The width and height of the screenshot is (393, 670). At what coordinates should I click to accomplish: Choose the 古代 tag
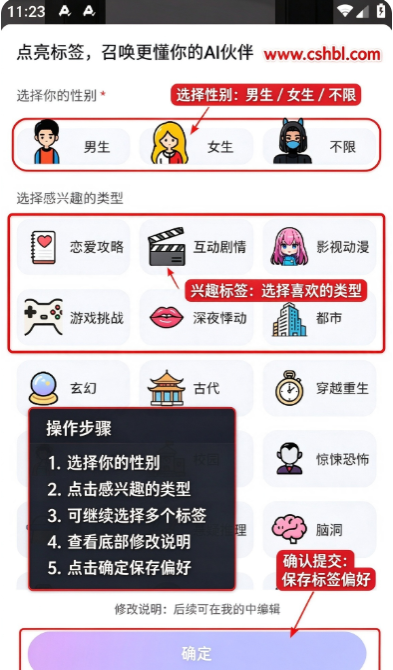pos(196,388)
